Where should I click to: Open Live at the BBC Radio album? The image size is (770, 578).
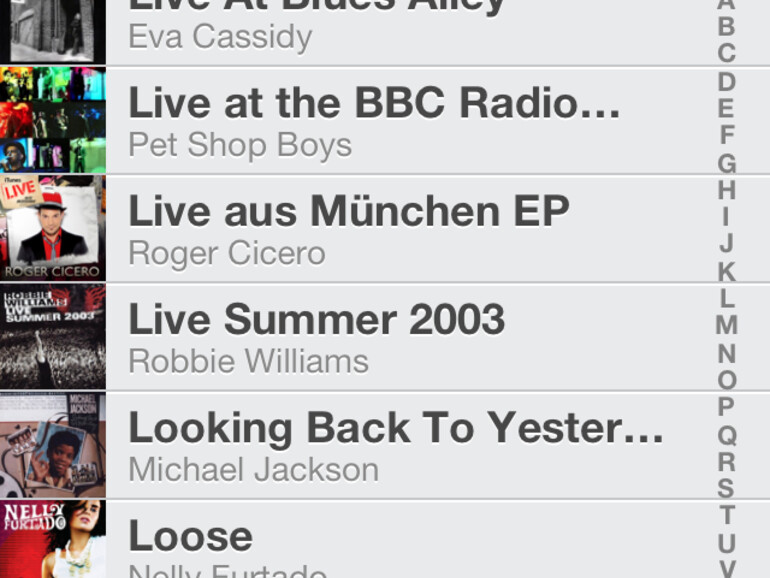[x=380, y=121]
